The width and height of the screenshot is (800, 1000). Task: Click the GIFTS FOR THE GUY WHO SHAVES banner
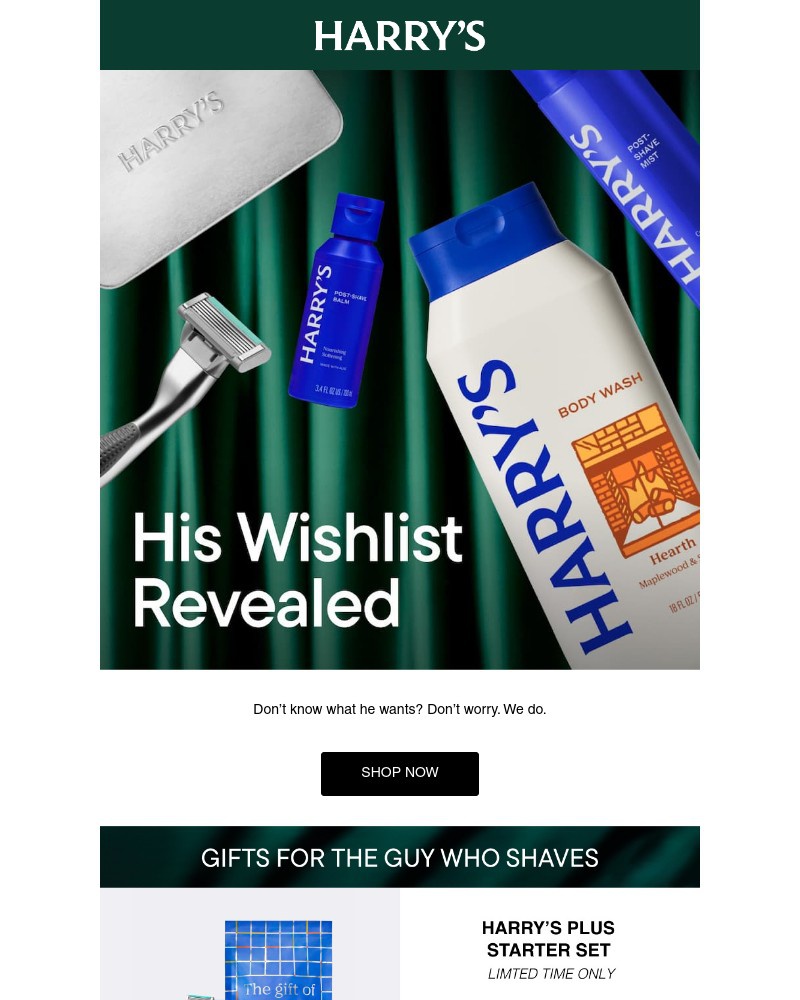[x=400, y=857]
